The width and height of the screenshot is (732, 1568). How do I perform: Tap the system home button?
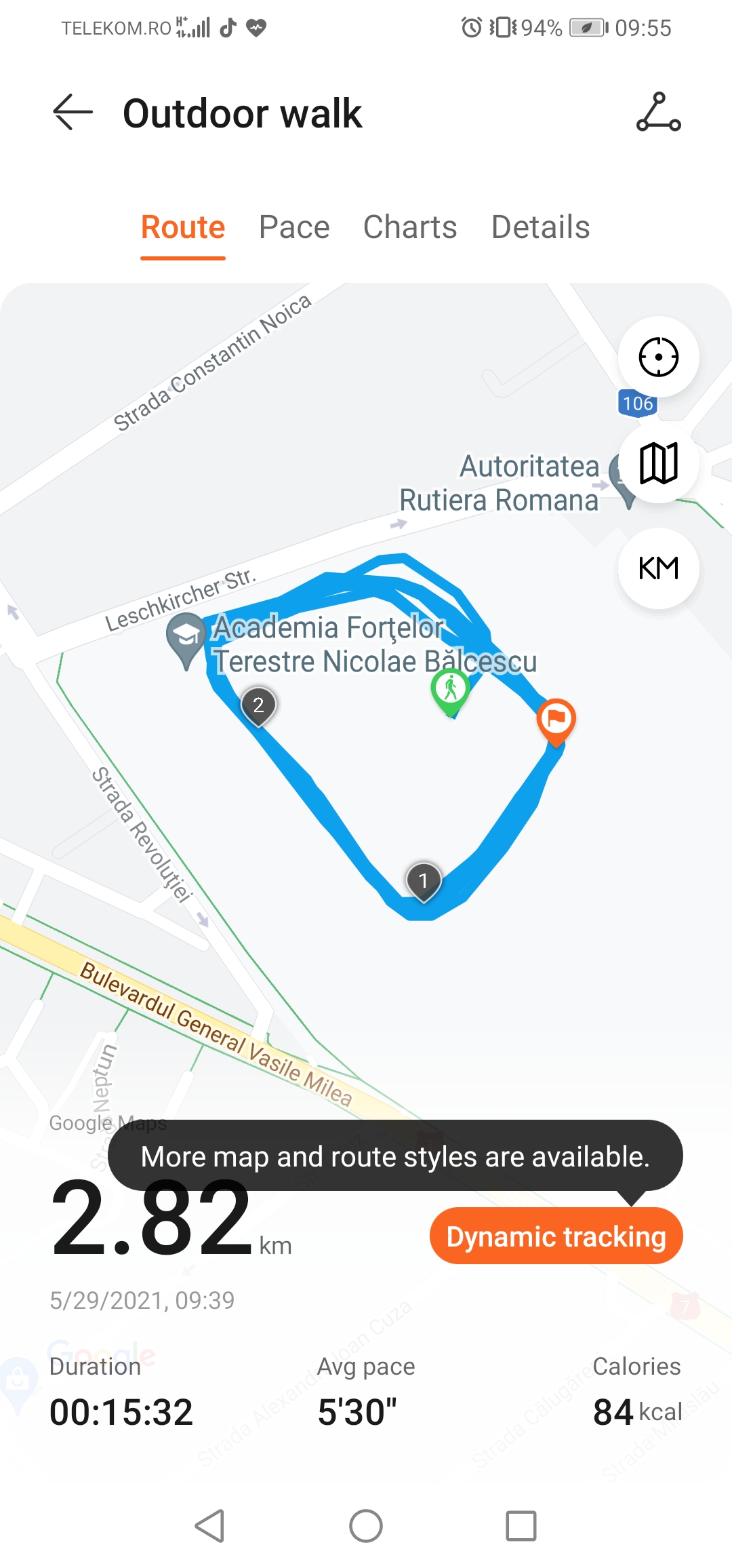click(x=366, y=1526)
